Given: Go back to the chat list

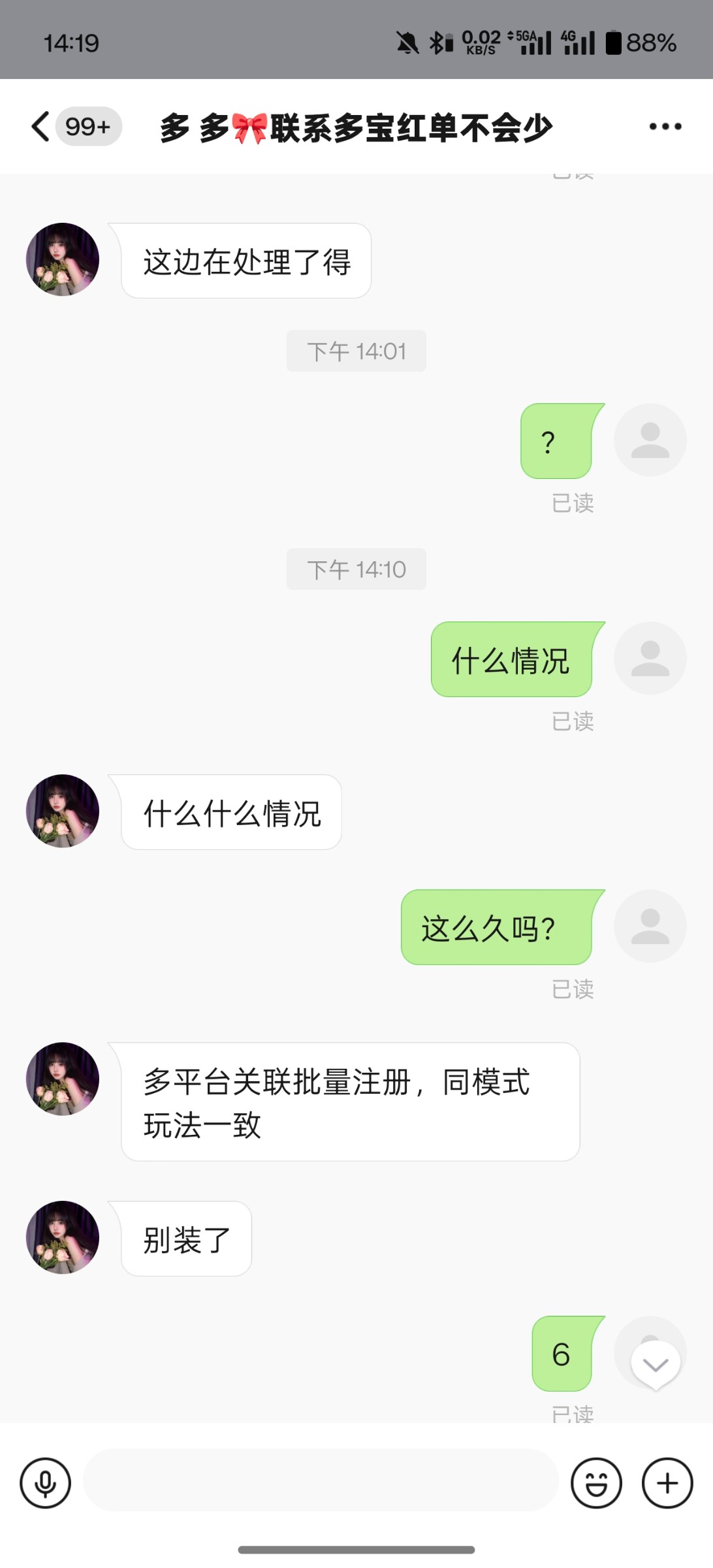Looking at the screenshot, I should tap(40, 126).
